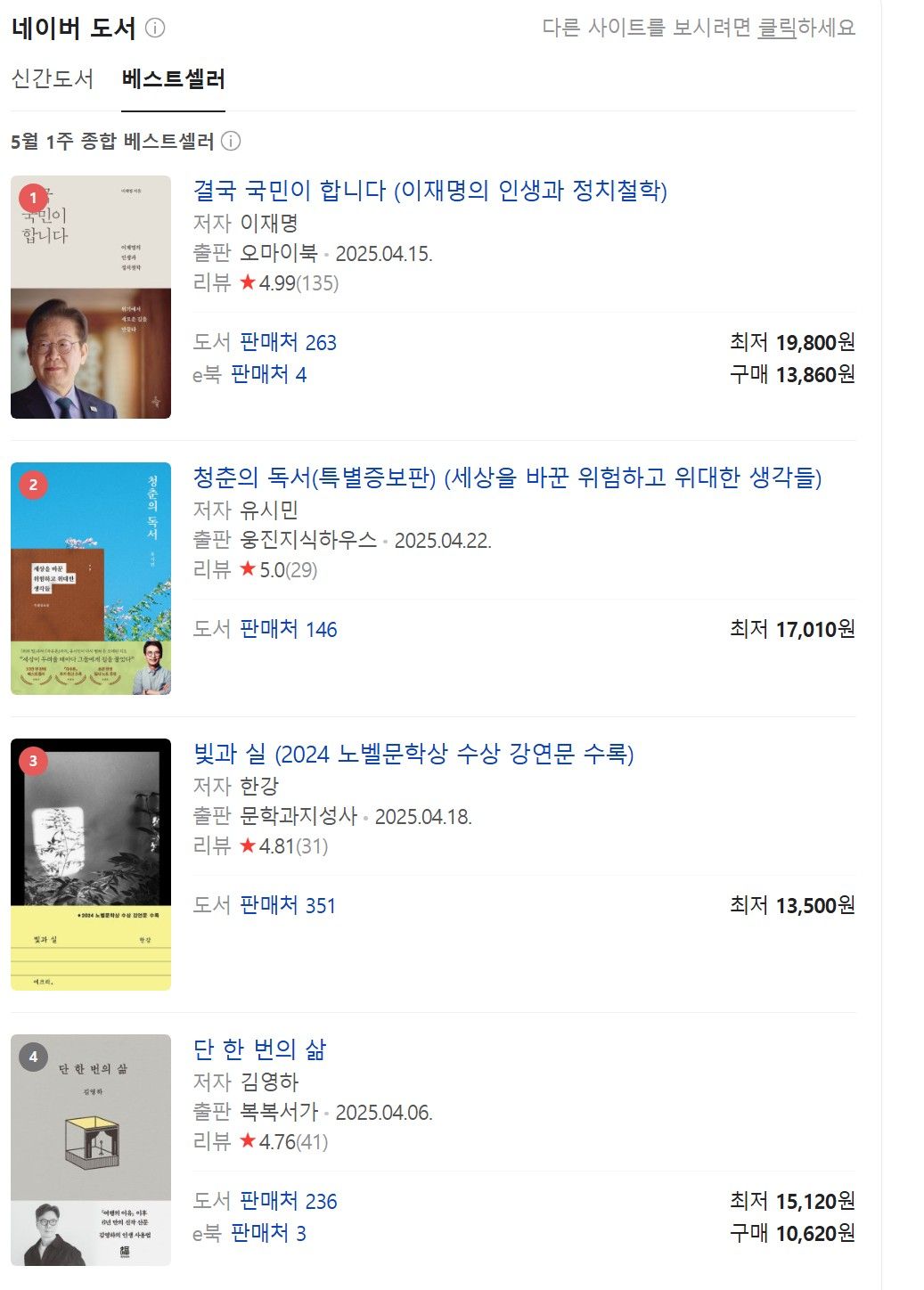
Task: View 판매처 146 for 청춘의 독서
Action: [x=288, y=629]
